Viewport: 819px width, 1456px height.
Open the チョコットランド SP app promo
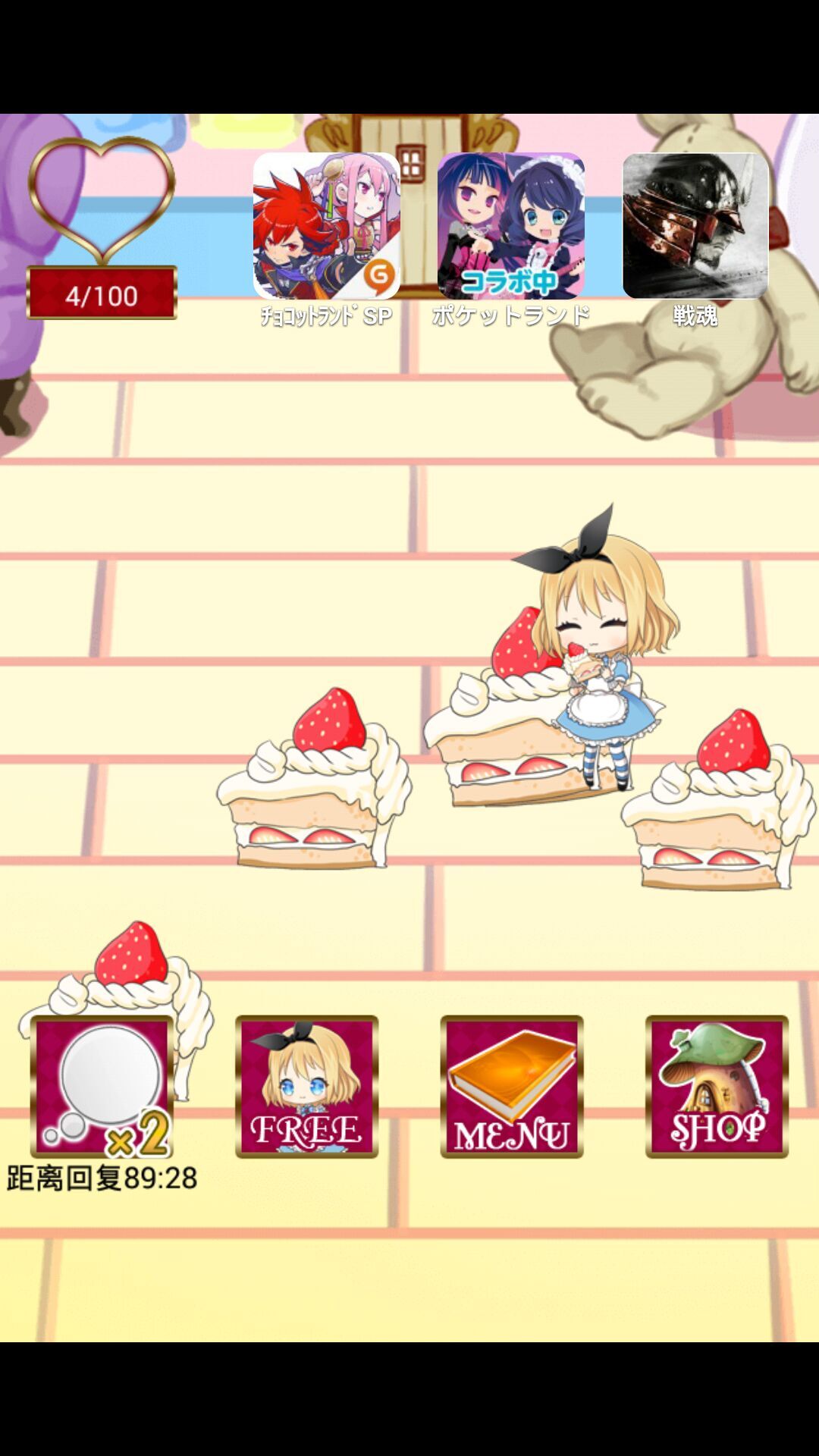pos(326,226)
